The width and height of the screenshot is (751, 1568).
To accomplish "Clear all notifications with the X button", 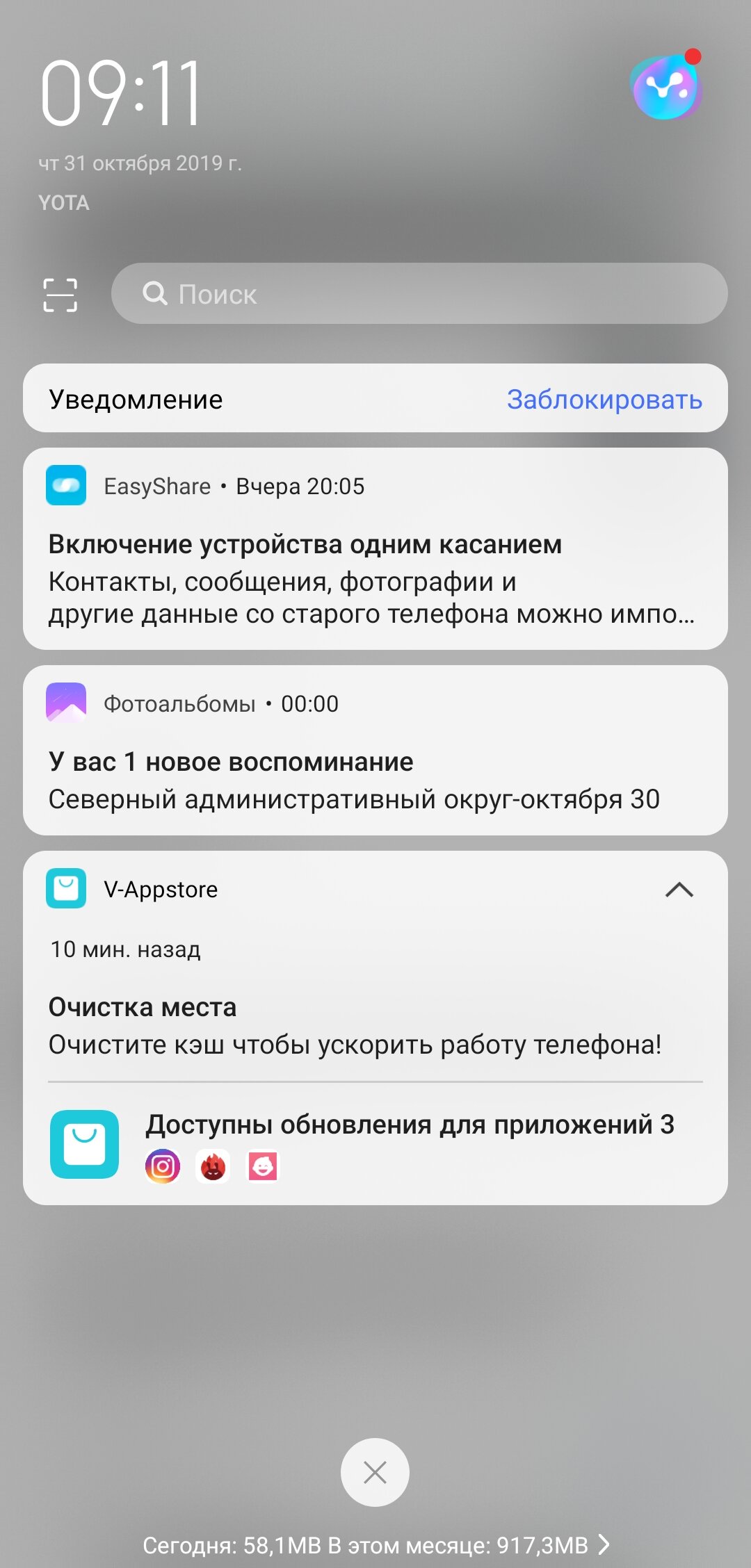I will click(x=375, y=1472).
